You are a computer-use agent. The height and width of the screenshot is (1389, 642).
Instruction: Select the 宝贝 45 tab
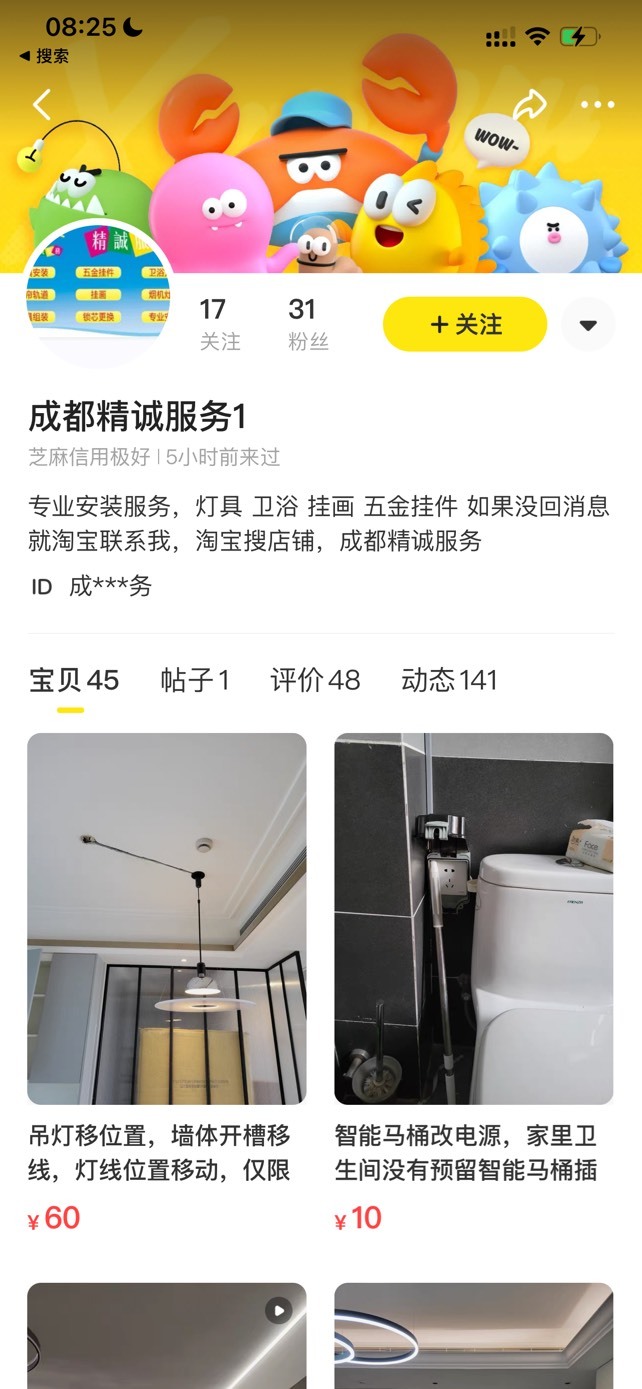coord(74,681)
